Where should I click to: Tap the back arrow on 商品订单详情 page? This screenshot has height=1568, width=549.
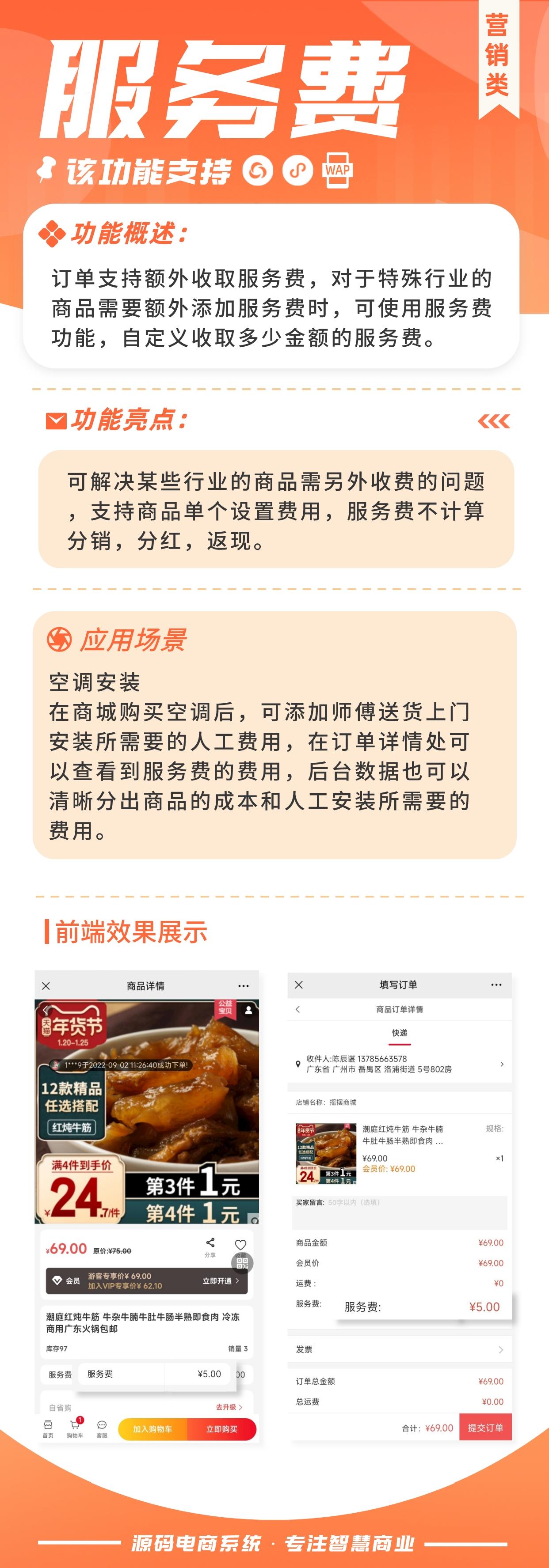click(298, 1009)
